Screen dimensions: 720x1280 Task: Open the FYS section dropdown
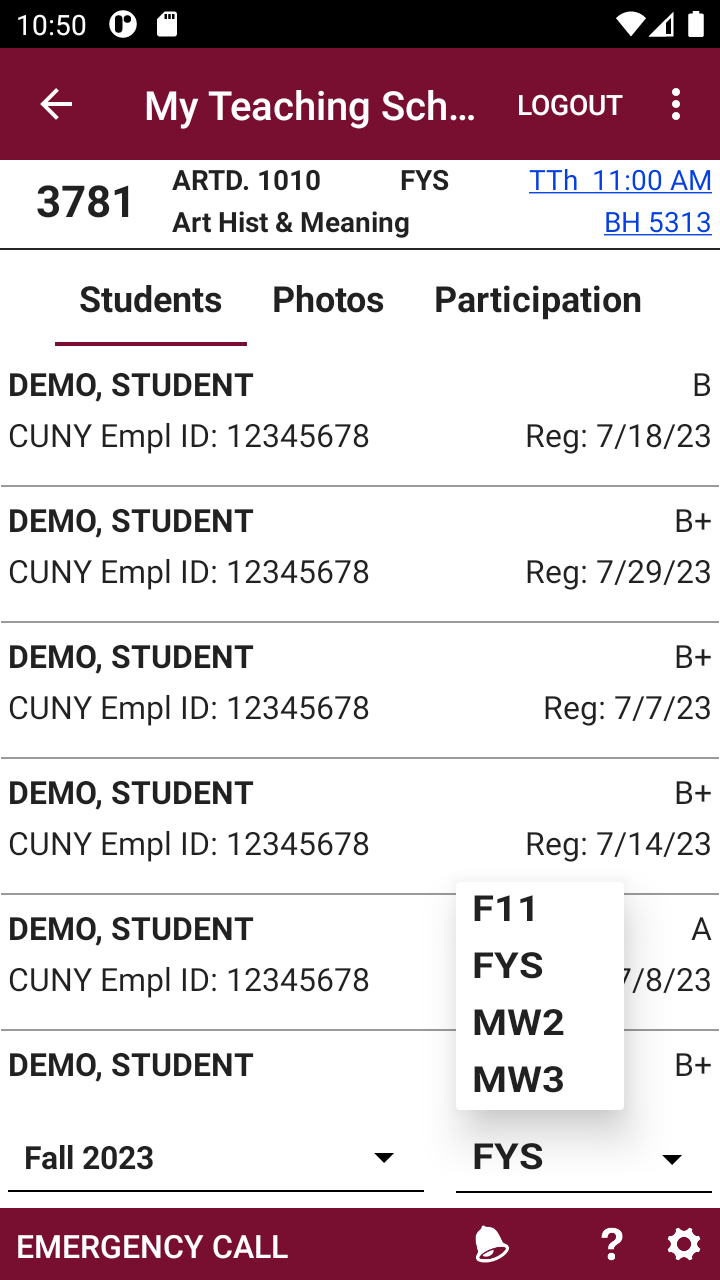[x=580, y=1157]
